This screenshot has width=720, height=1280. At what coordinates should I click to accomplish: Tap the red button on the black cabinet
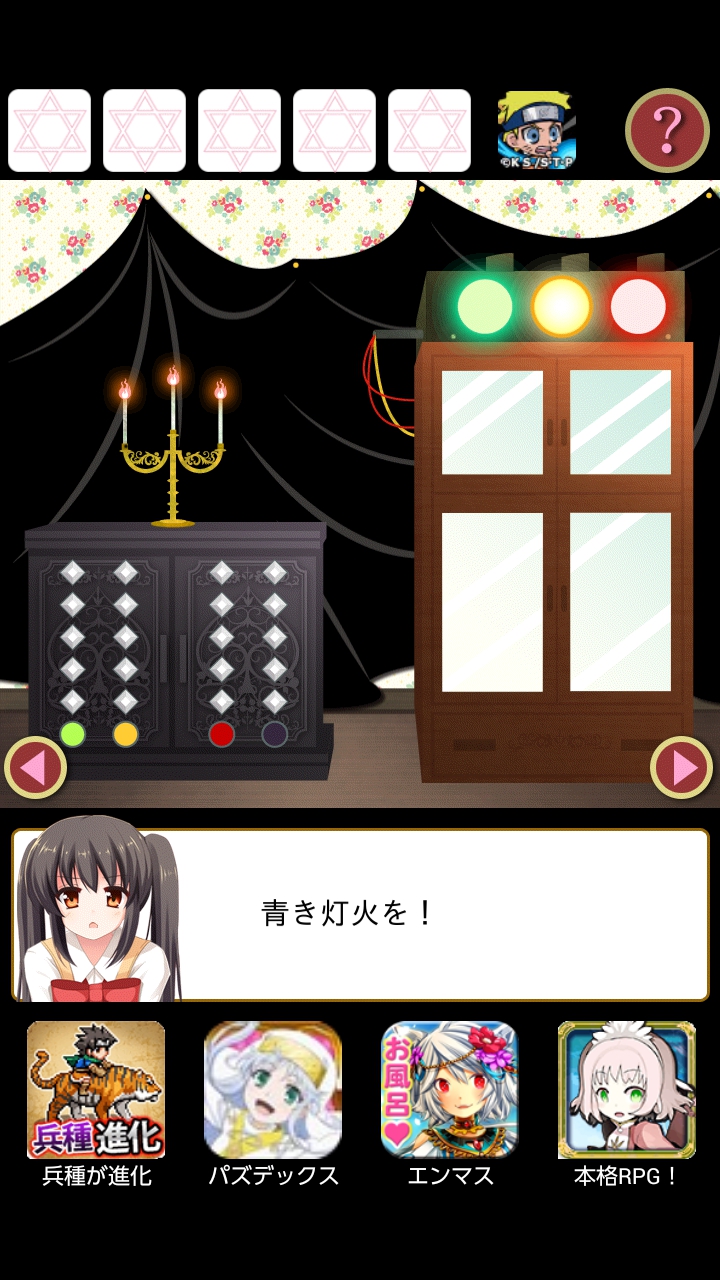click(222, 735)
